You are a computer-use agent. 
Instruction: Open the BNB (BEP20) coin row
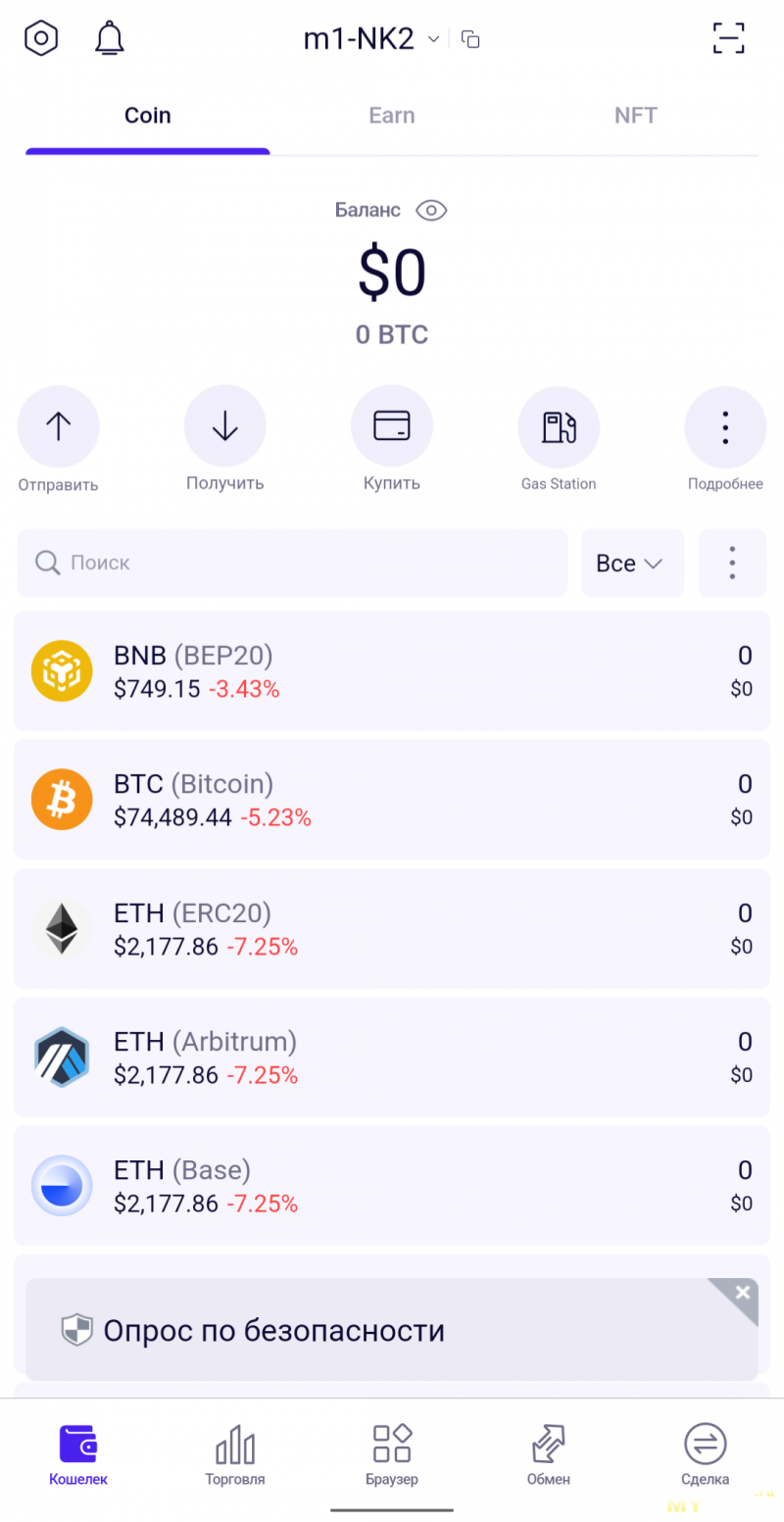[x=392, y=671]
